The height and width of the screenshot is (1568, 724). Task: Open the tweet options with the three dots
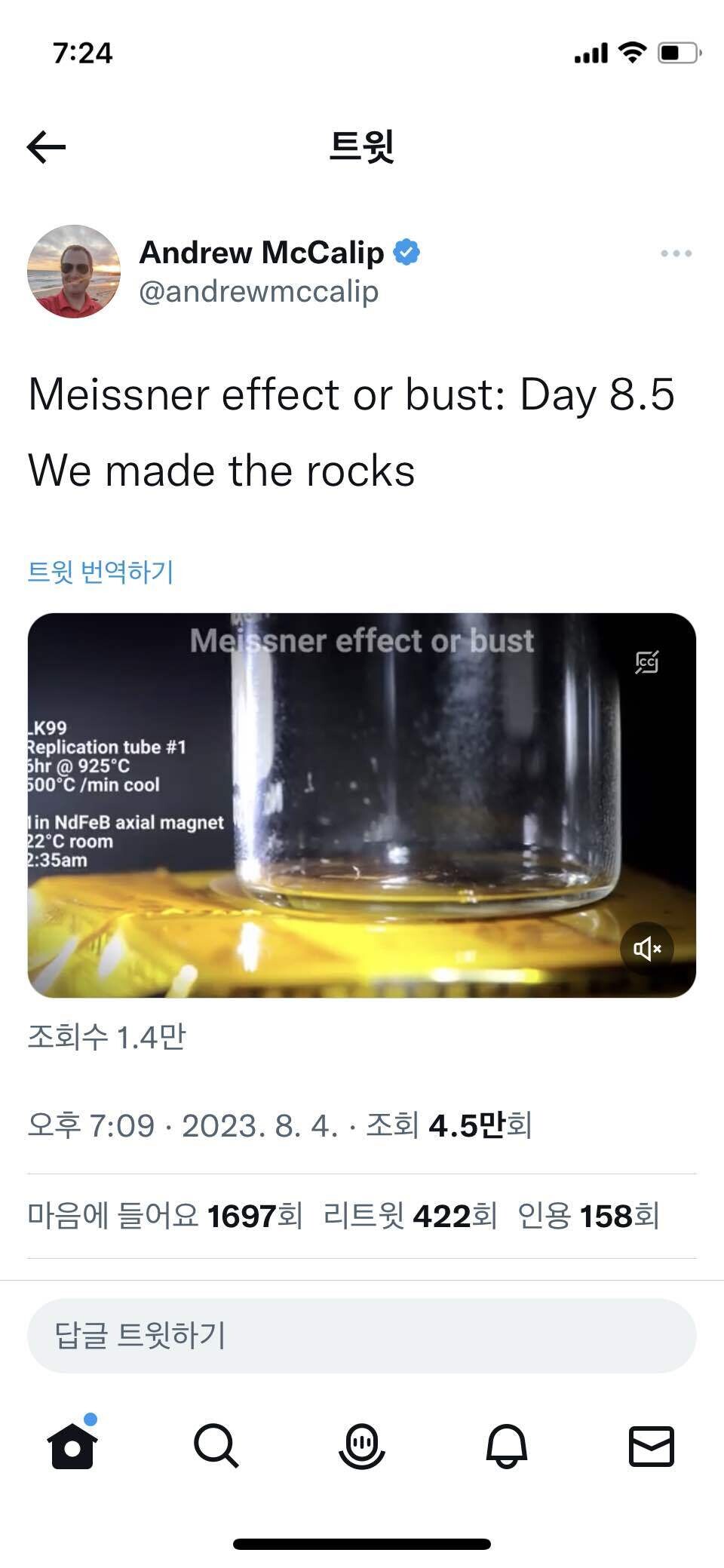677,254
